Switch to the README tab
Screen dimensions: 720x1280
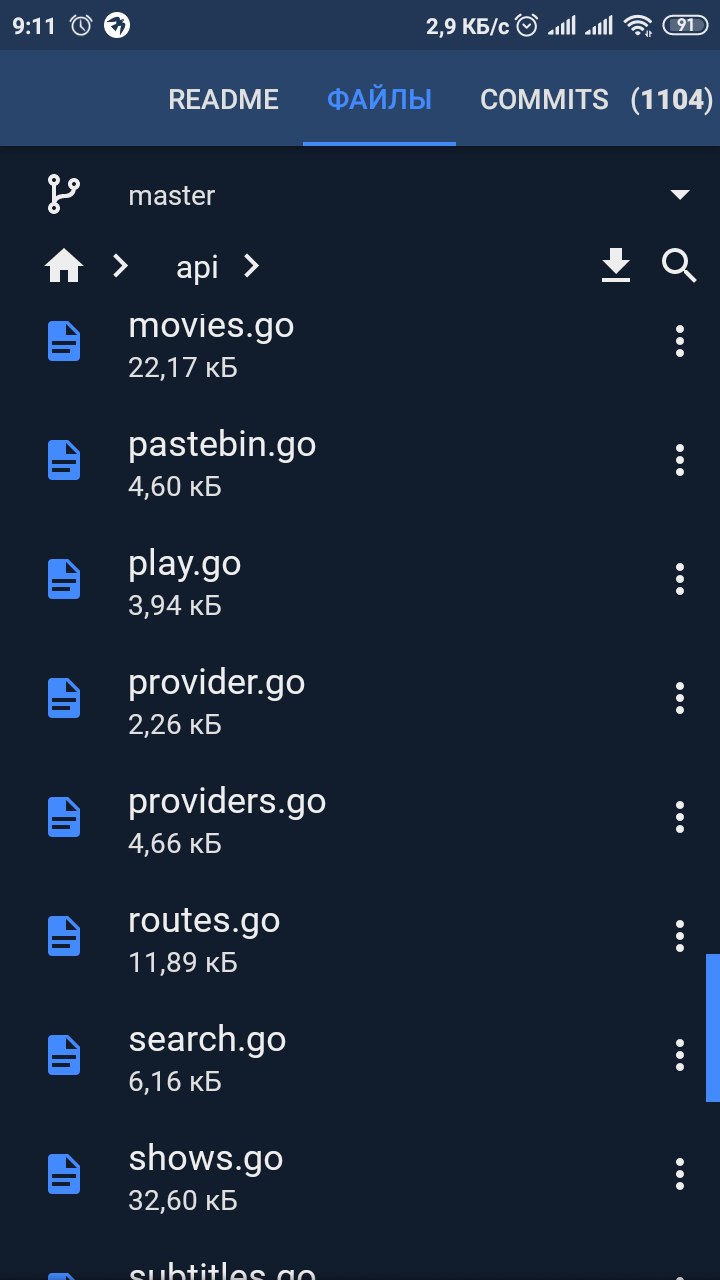[223, 99]
